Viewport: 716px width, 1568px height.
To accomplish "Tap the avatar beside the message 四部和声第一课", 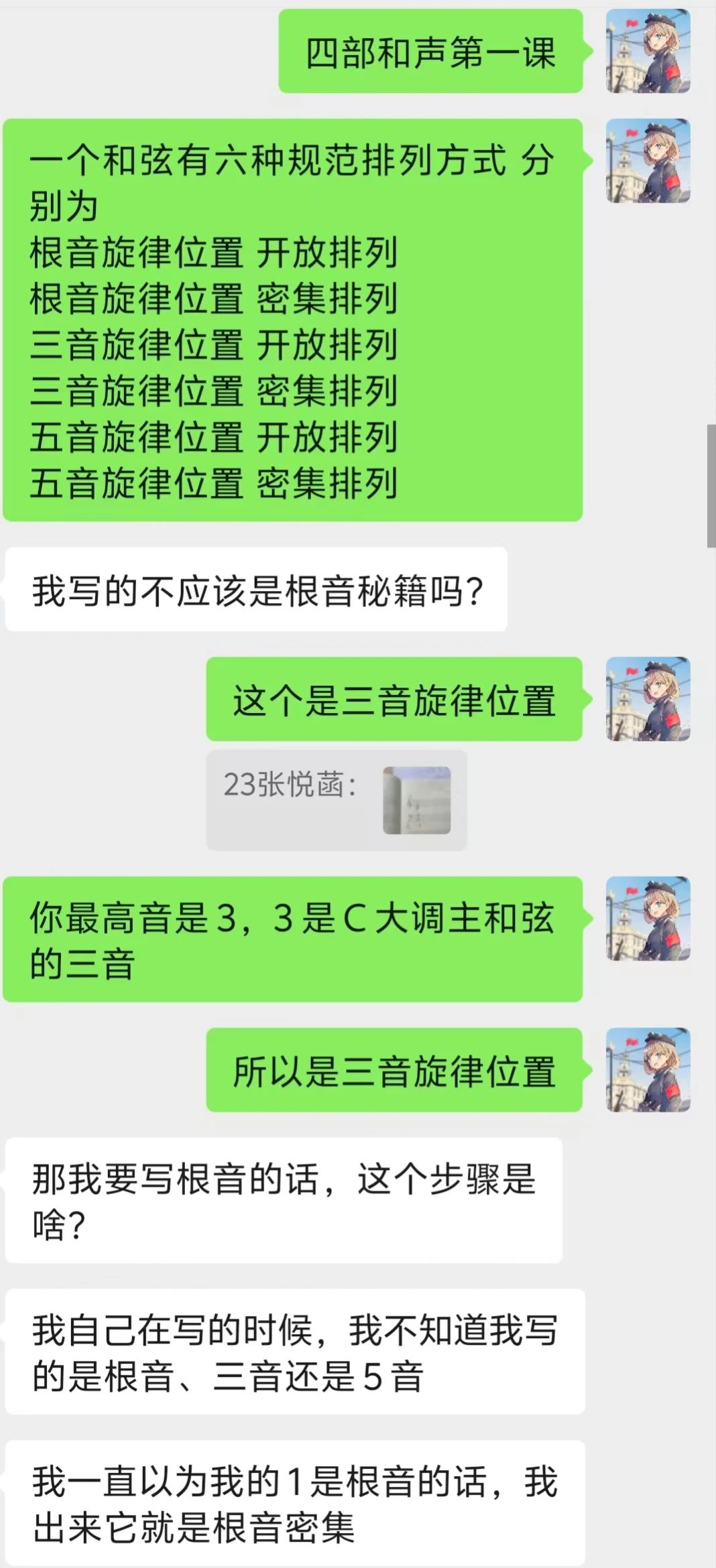I will tap(648, 51).
